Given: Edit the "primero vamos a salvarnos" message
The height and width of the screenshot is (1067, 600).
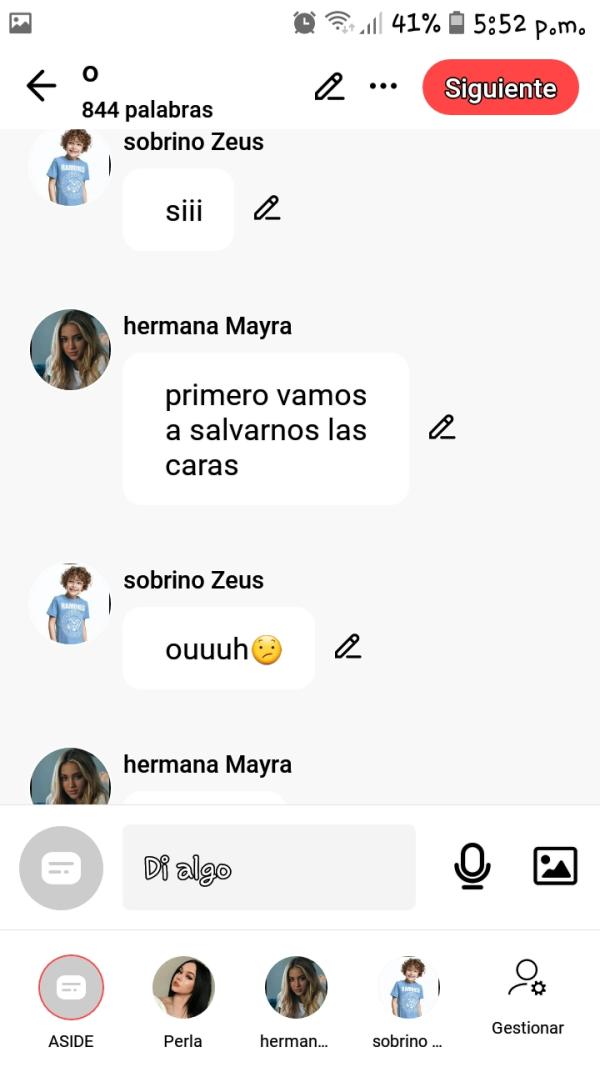Looking at the screenshot, I should pyautogui.click(x=441, y=428).
